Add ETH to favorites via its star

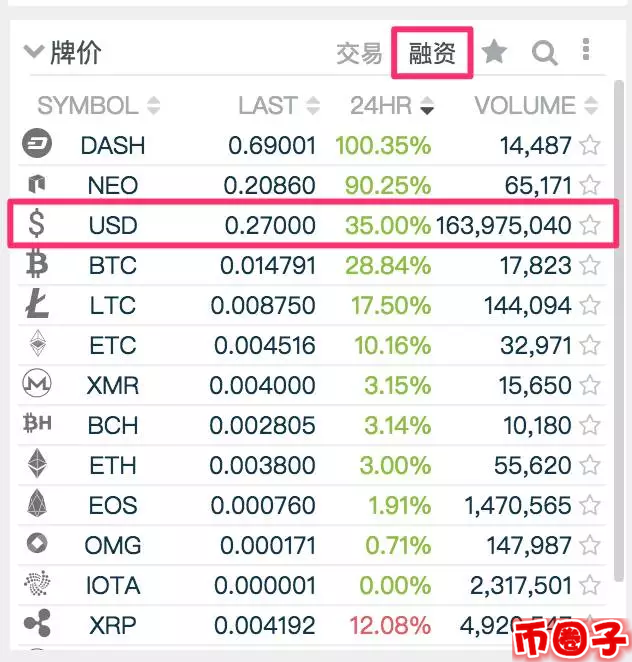click(x=590, y=466)
